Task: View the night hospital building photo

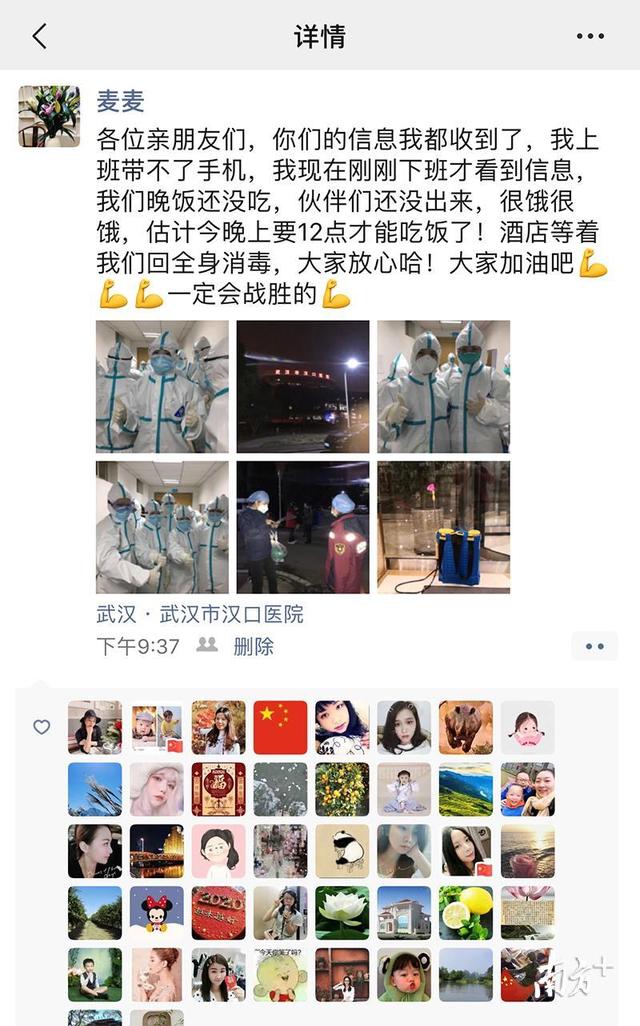Action: (303, 386)
